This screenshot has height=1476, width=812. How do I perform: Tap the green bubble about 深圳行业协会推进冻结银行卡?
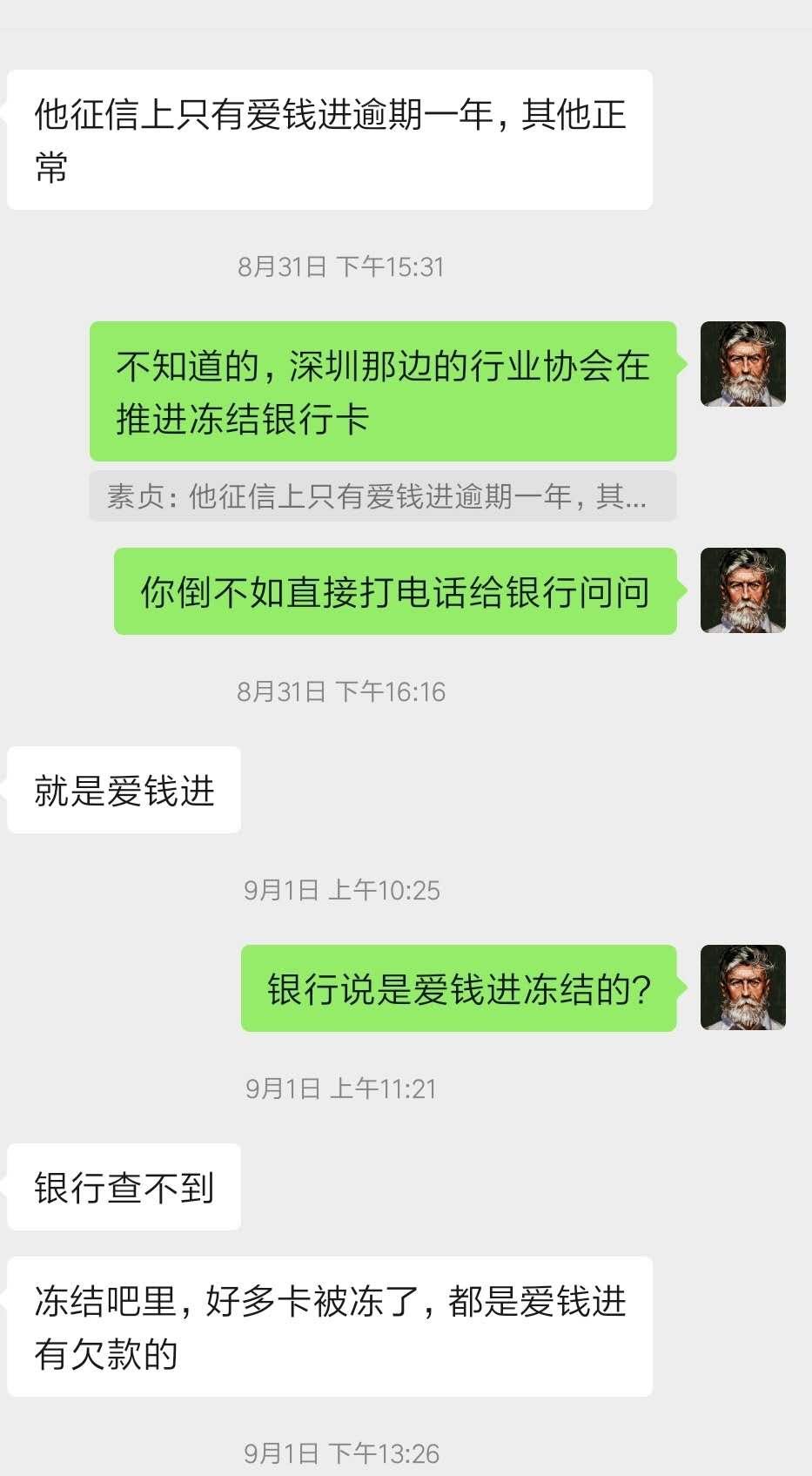pos(383,389)
